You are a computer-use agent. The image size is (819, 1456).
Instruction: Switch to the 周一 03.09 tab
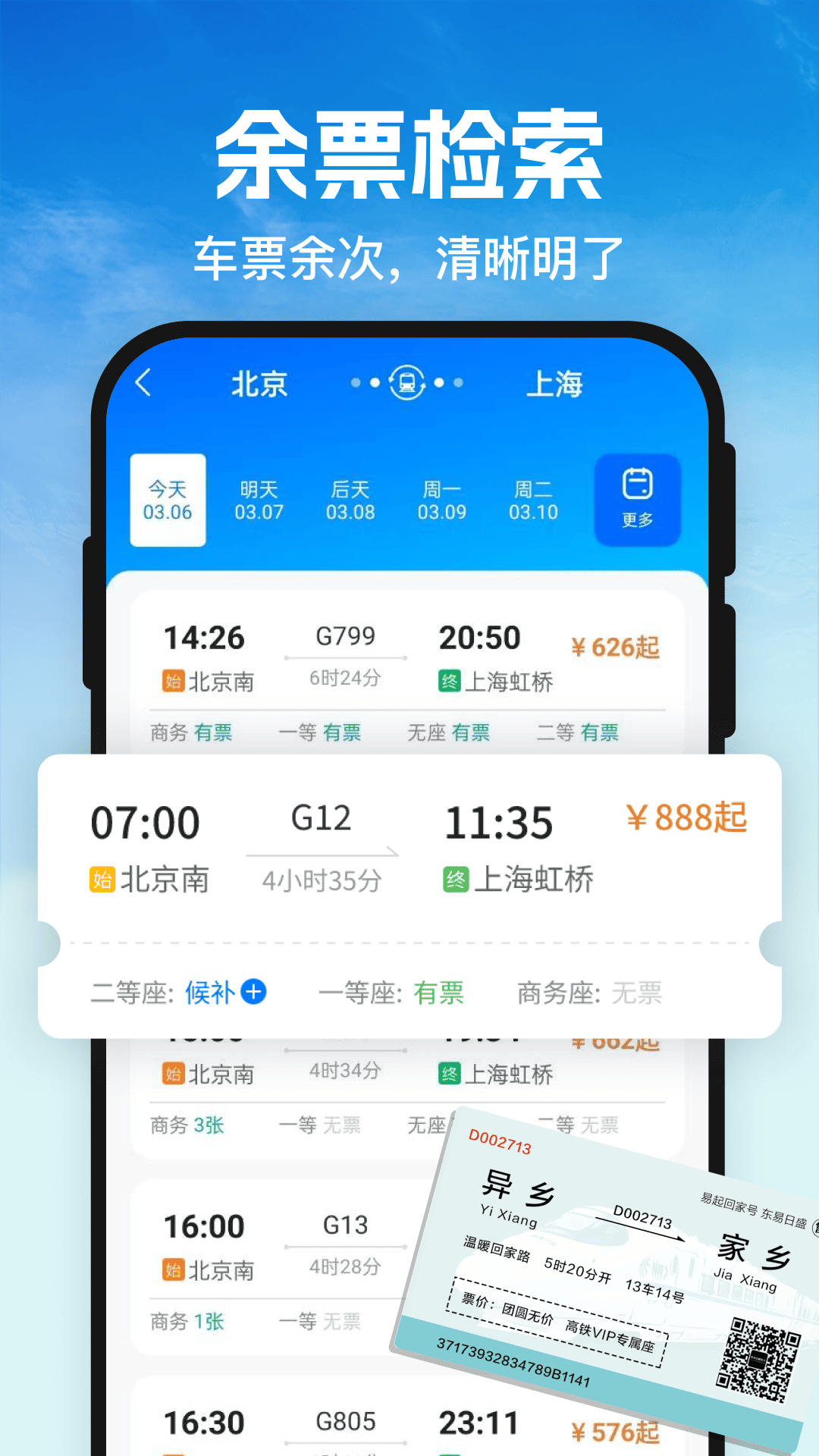pos(442,500)
